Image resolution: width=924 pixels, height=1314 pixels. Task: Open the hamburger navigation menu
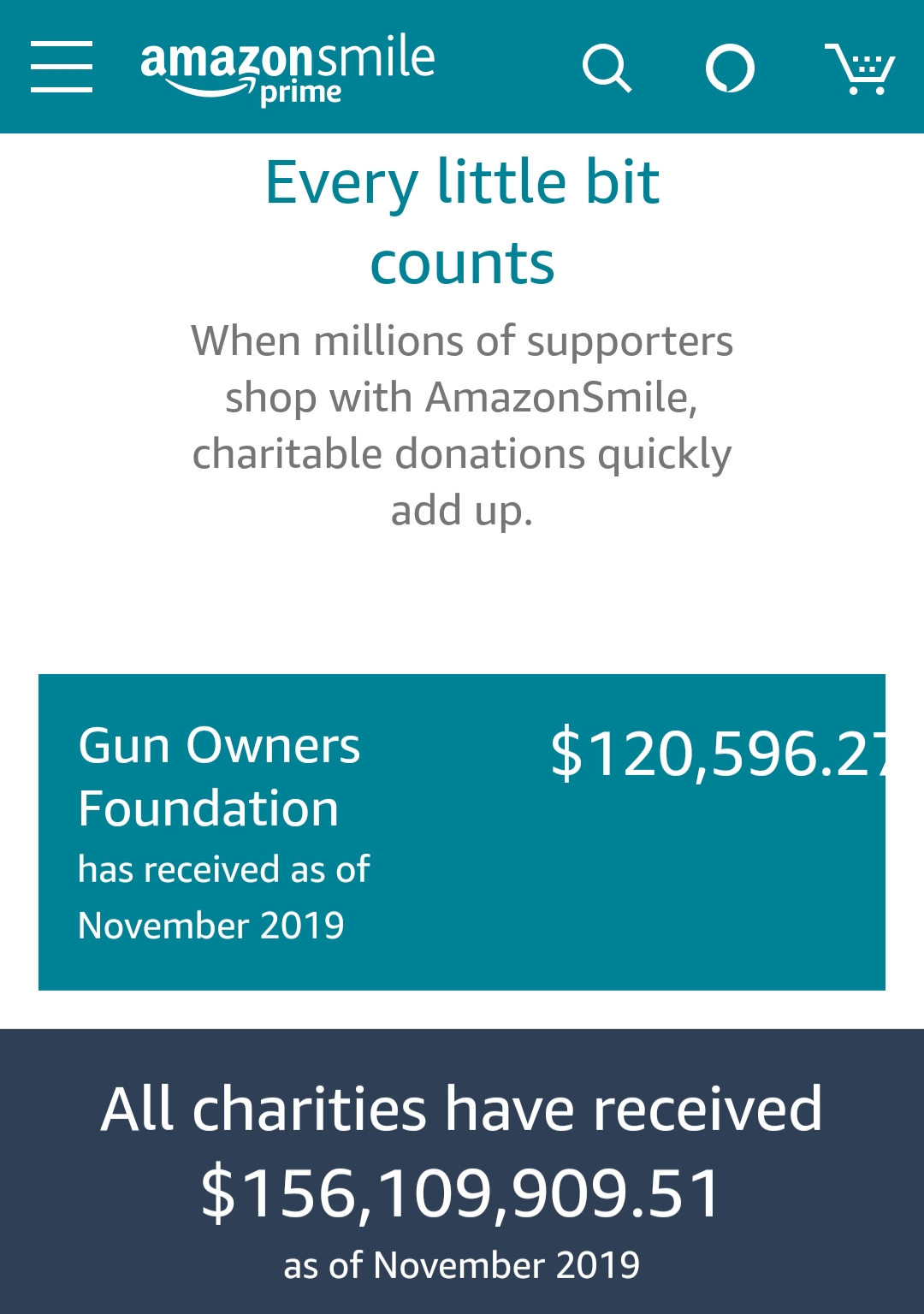[62, 67]
